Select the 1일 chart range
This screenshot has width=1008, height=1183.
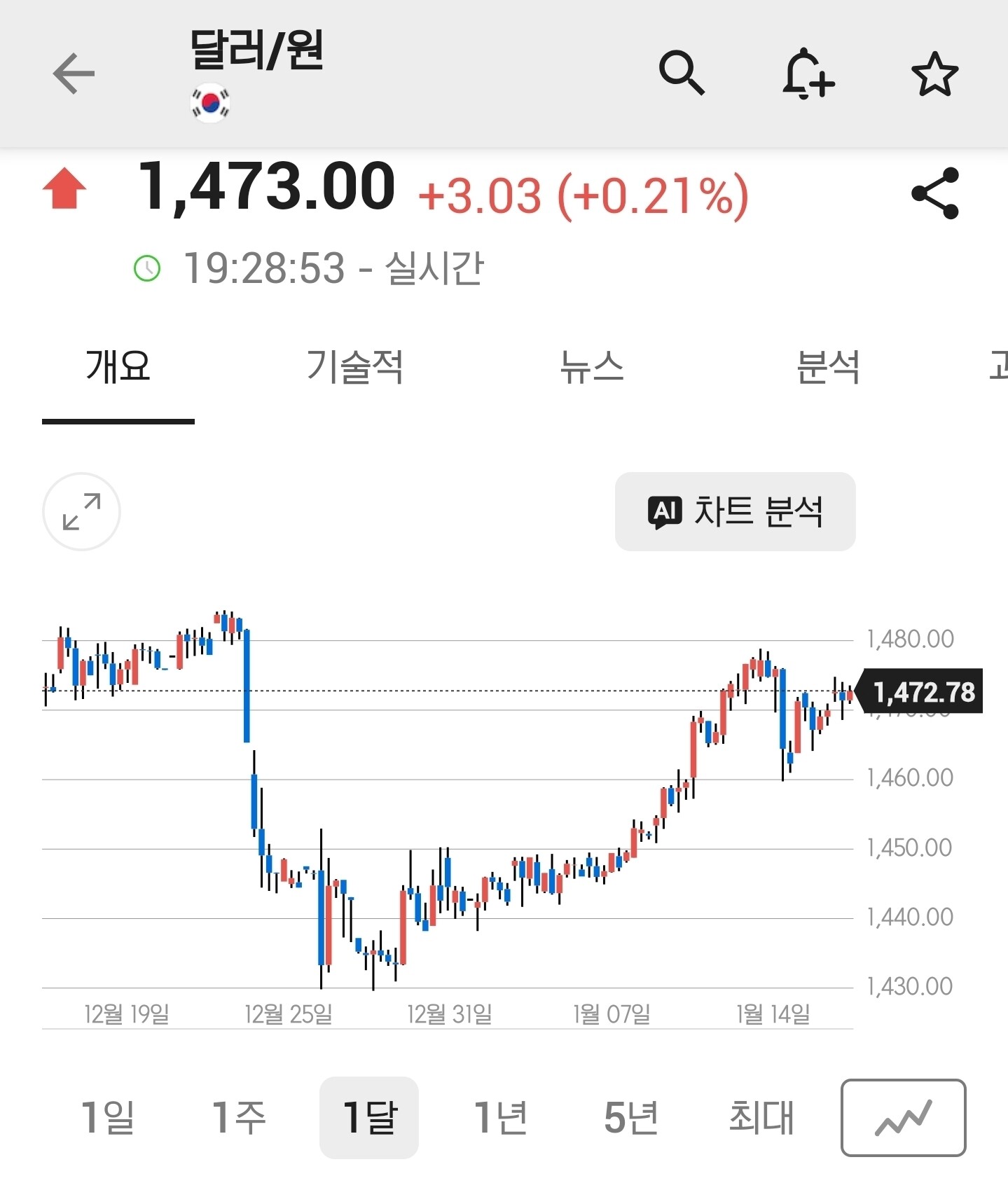coord(107,1117)
